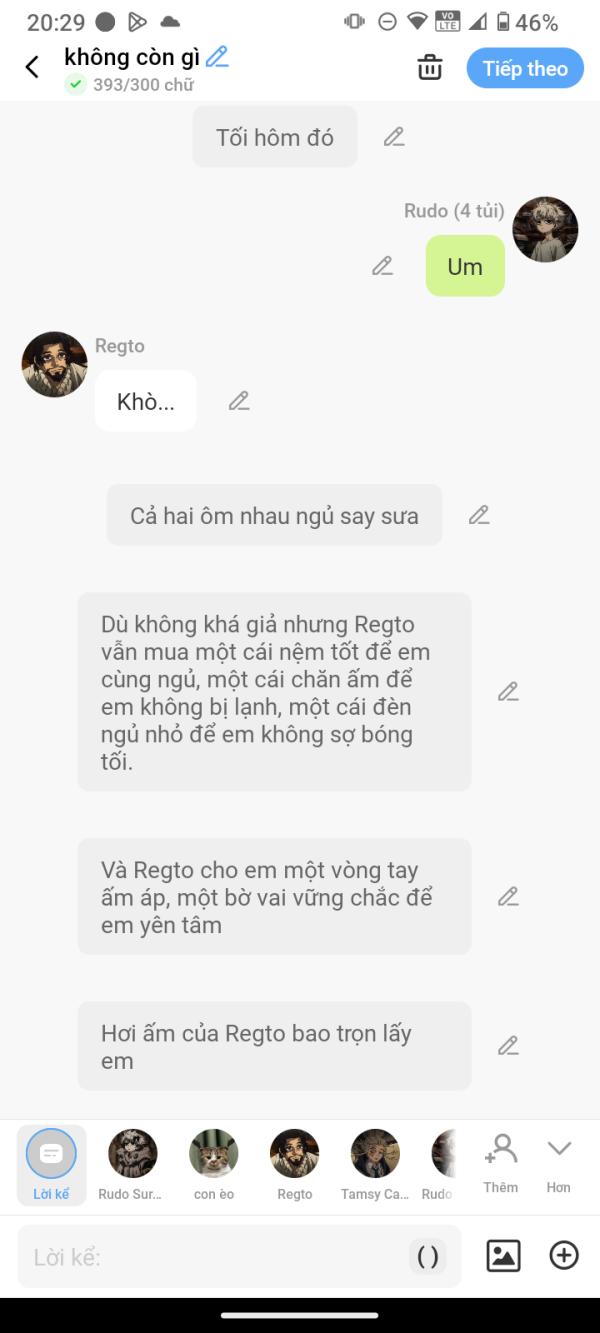Edit the 'Tối hôm đó' narration
The width and height of the screenshot is (600, 1333).
pos(394,137)
